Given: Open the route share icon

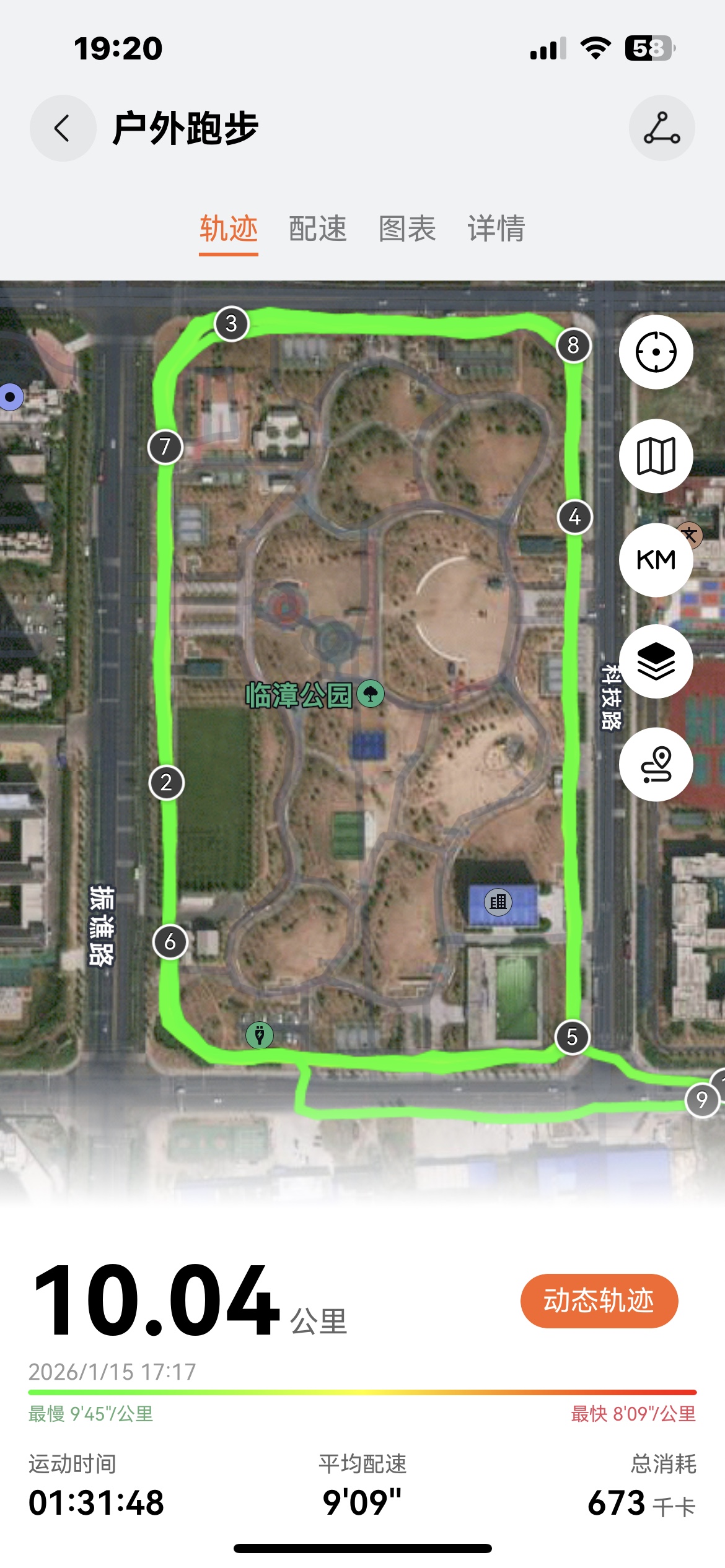Looking at the screenshot, I should pos(662,128).
